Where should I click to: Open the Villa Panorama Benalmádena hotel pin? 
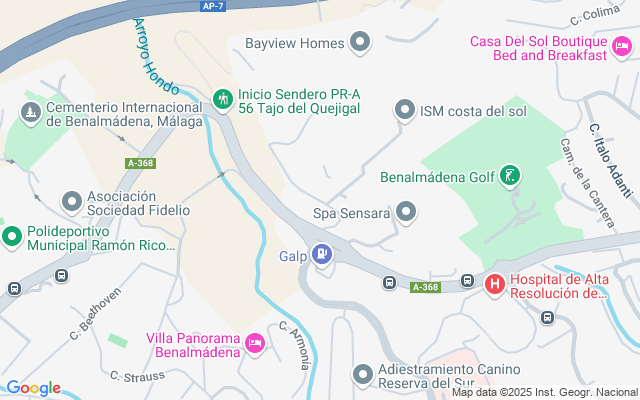(255, 344)
